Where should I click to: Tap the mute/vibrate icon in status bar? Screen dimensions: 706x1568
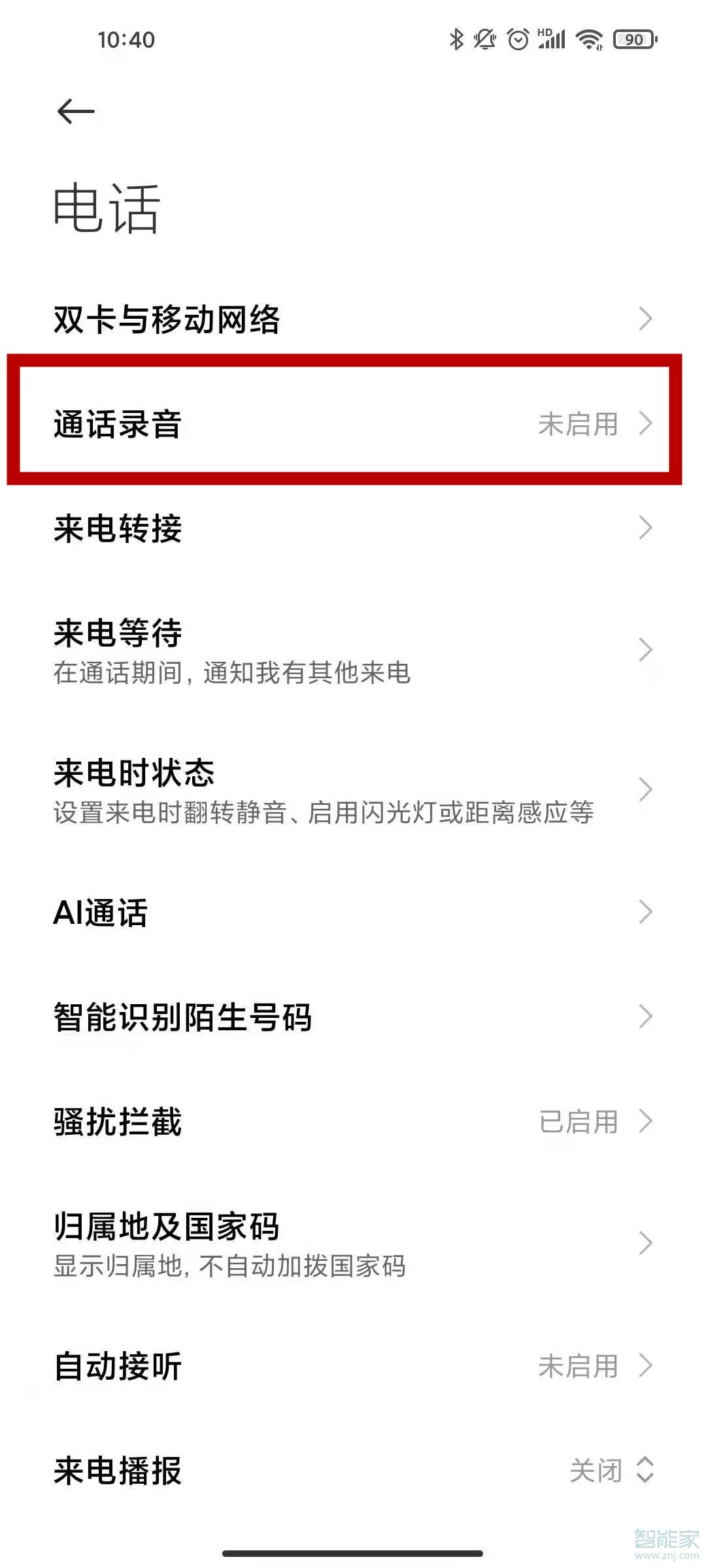click(x=484, y=39)
